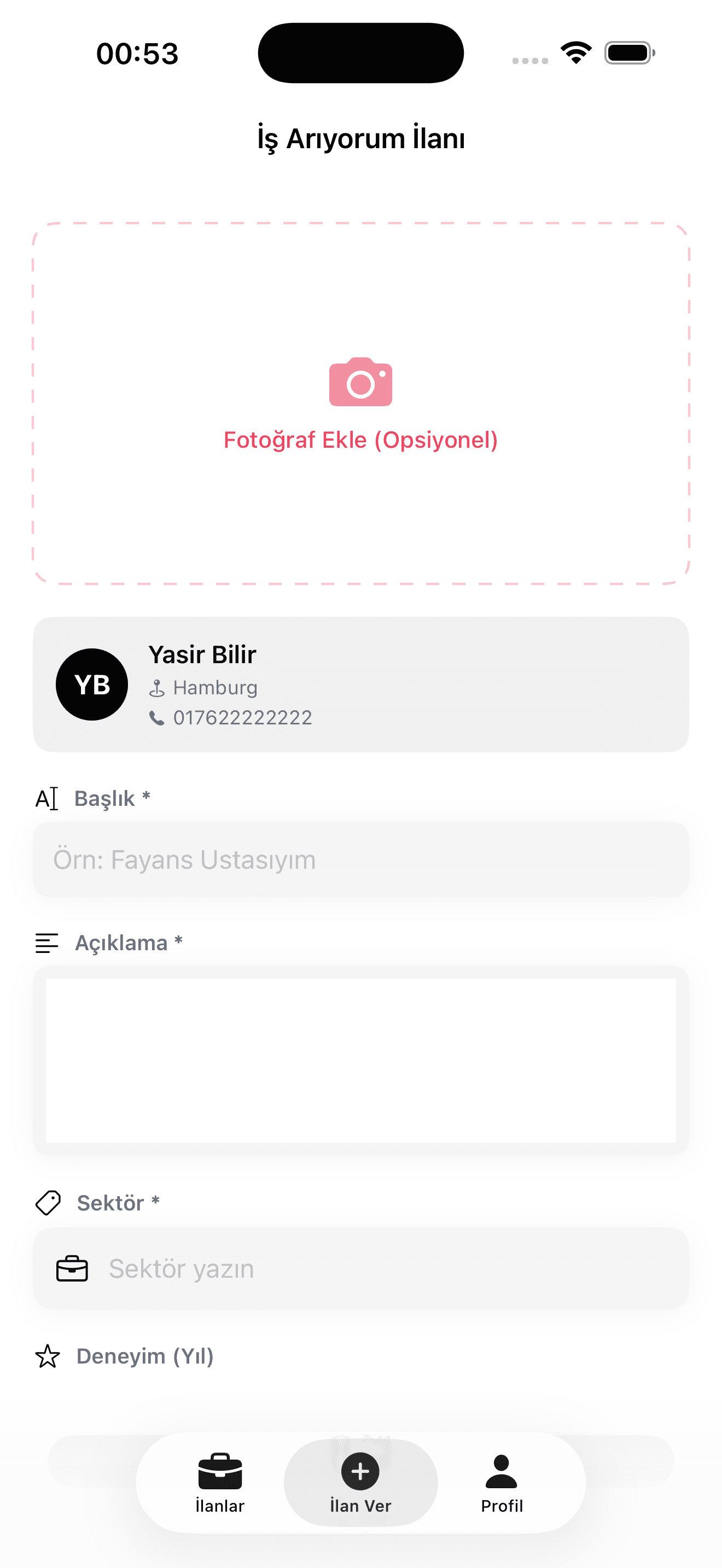
Task: Tap the location pin icon next to Hamburg
Action: point(157,687)
